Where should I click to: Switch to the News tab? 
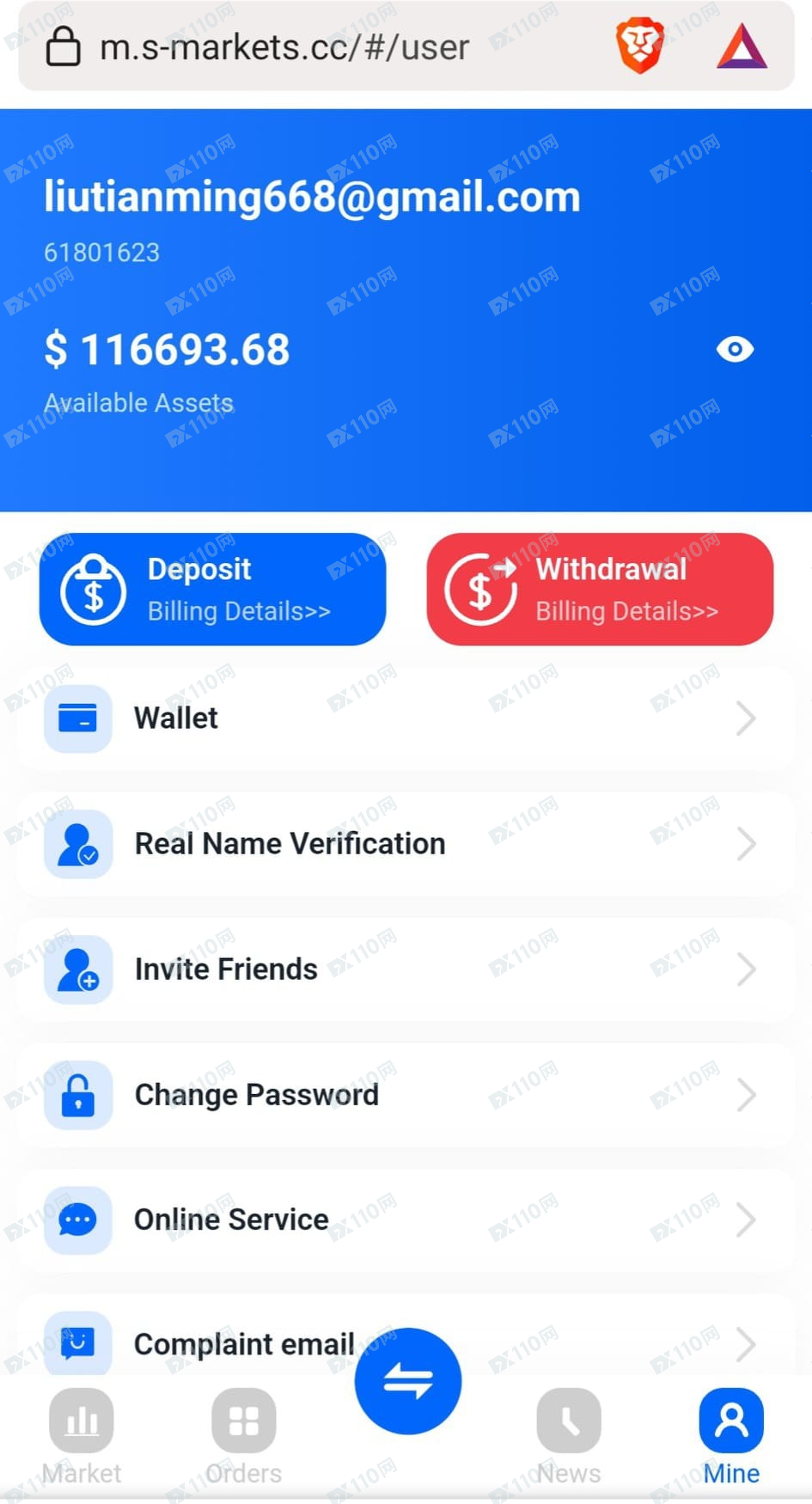pos(569,1435)
